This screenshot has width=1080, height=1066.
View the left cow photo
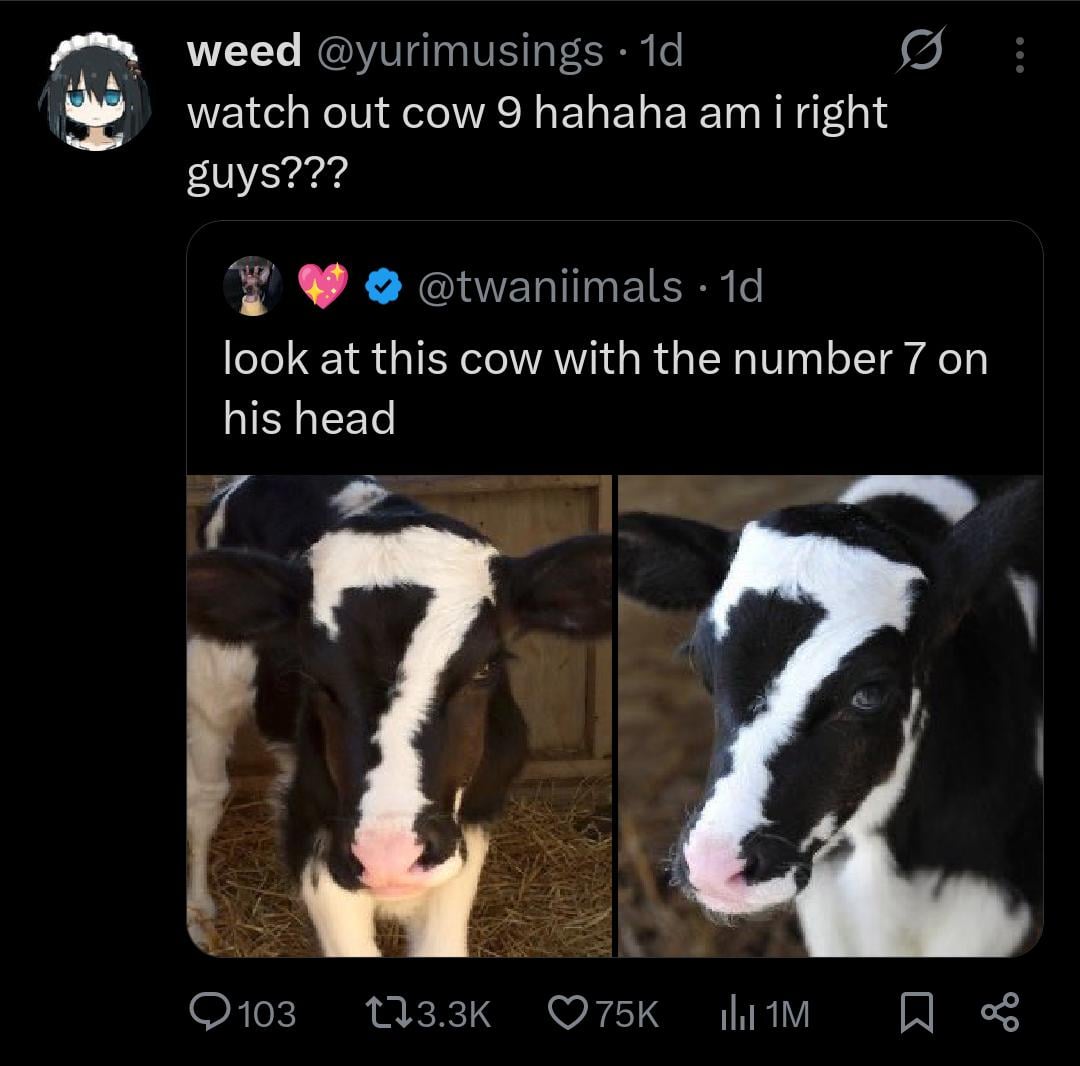pos(399,715)
